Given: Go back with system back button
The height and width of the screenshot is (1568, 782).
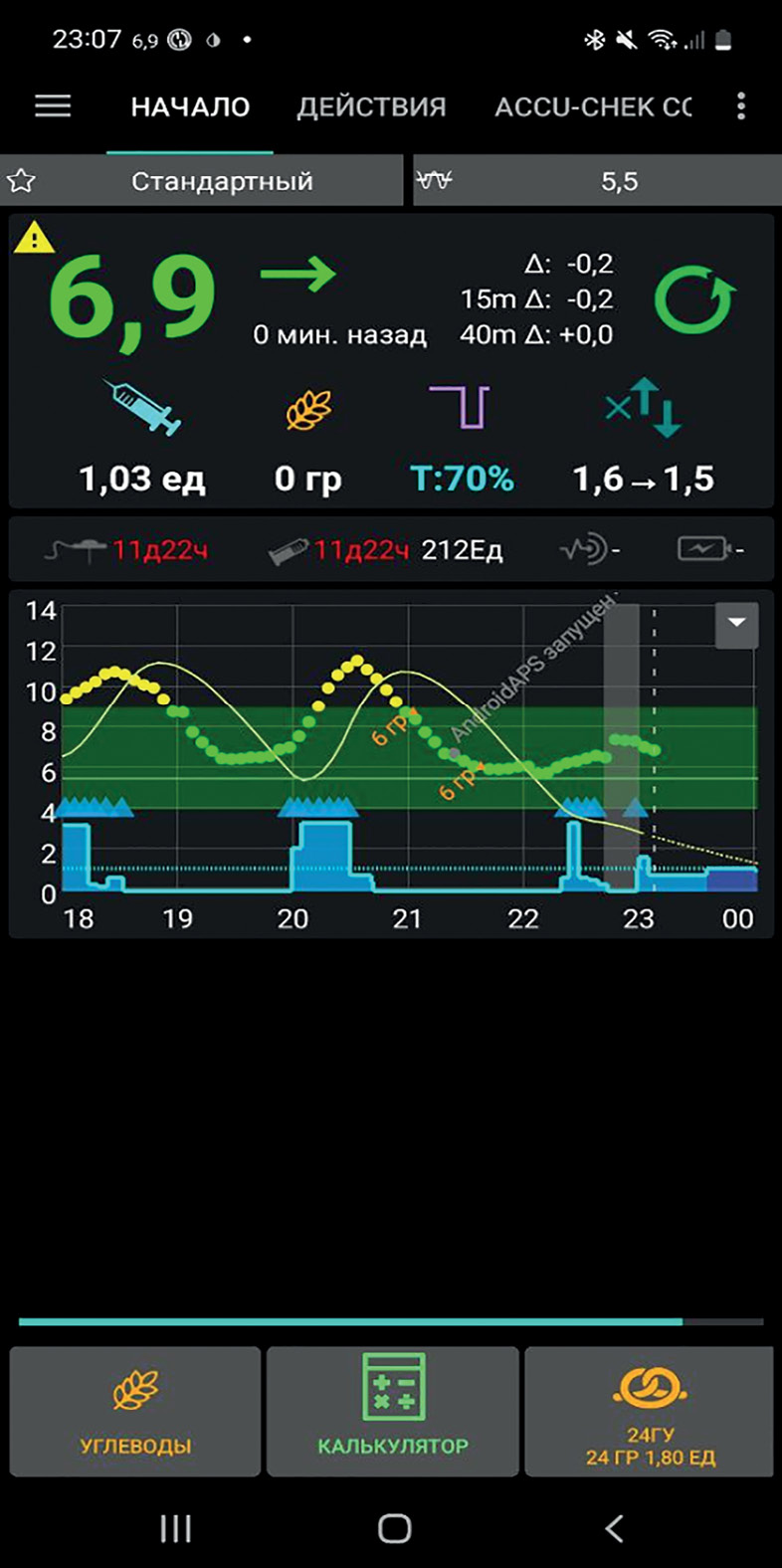Looking at the screenshot, I should click(x=614, y=1528).
